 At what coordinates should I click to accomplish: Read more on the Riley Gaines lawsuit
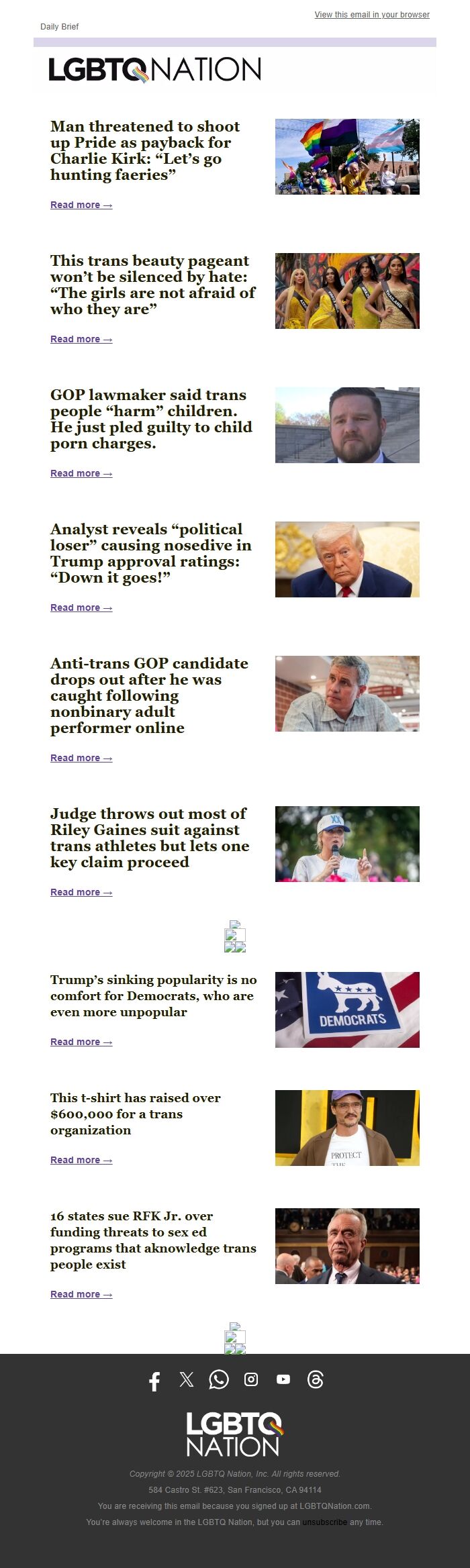(81, 892)
